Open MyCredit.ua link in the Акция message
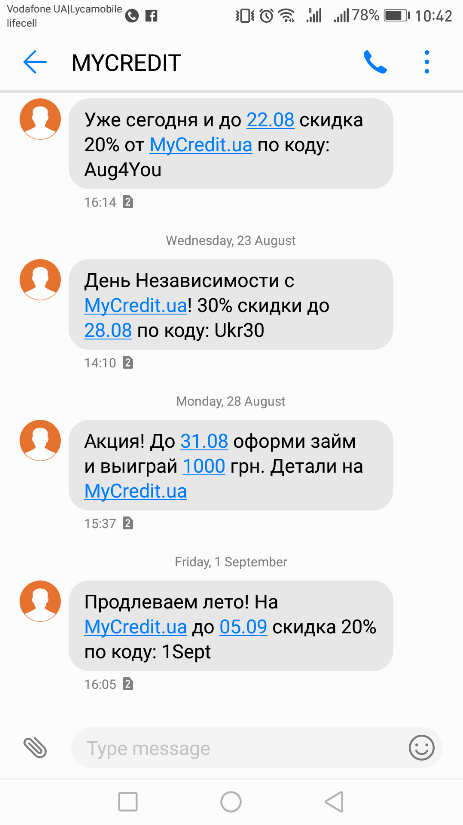This screenshot has width=463, height=825. (135, 491)
